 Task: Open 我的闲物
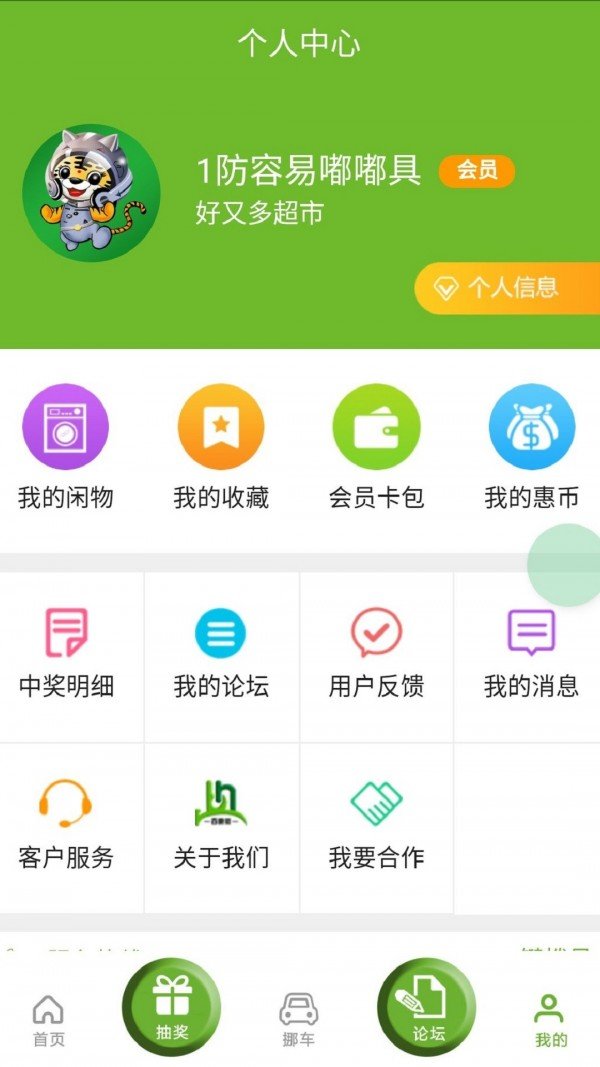(66, 447)
